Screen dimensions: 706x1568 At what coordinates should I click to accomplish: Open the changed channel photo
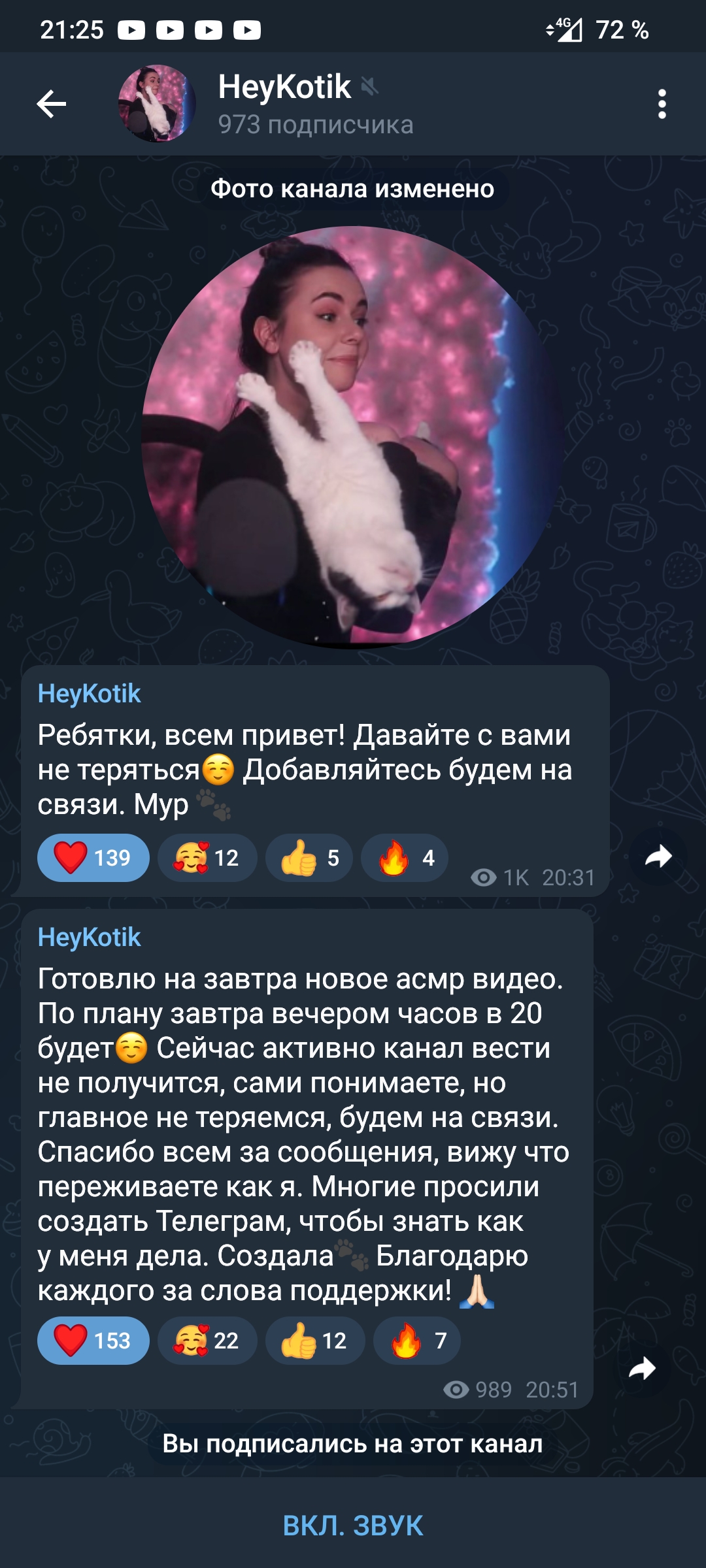(x=353, y=437)
